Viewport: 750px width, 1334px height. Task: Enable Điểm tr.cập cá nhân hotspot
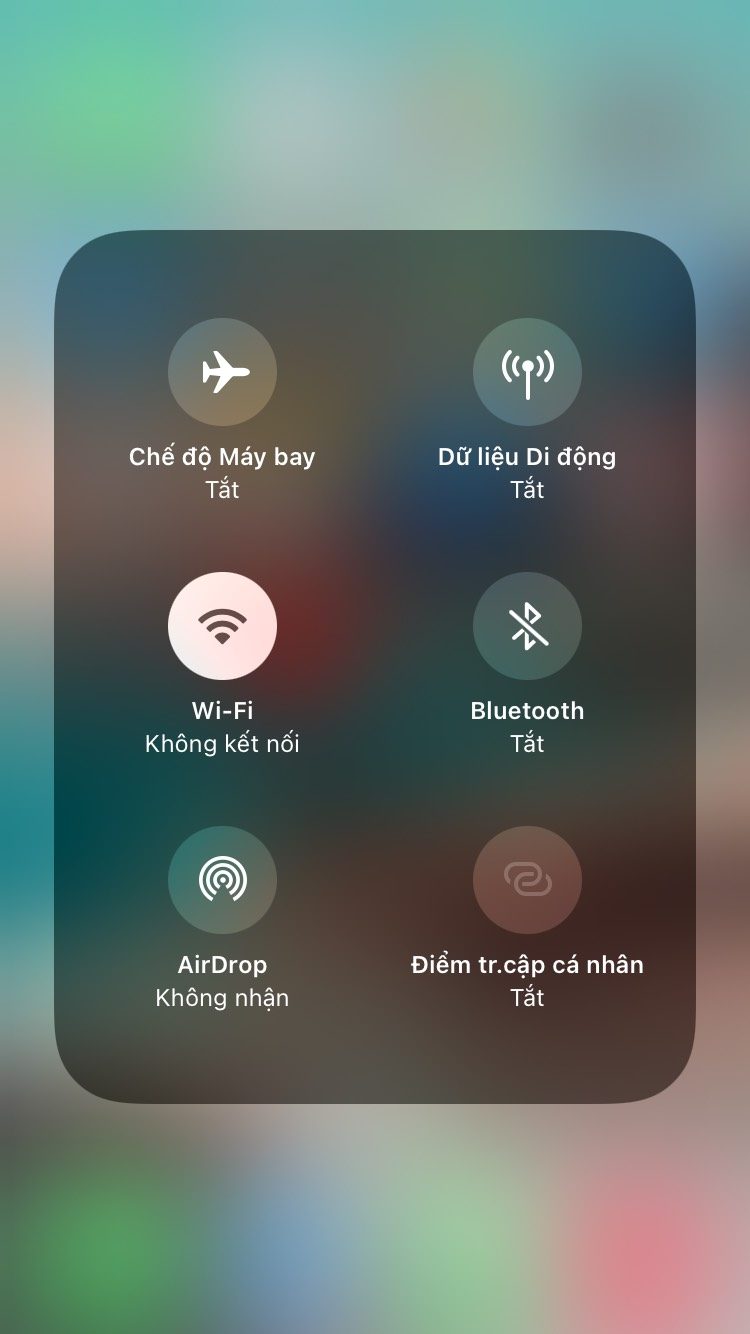(x=527, y=880)
